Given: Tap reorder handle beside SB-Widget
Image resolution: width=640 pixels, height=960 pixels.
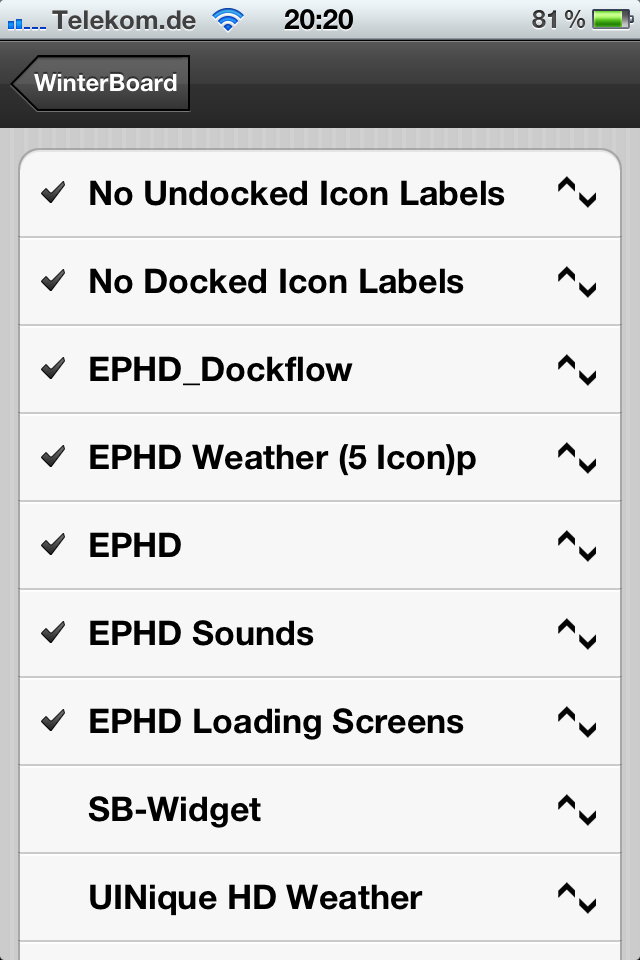Looking at the screenshot, I should click(577, 810).
